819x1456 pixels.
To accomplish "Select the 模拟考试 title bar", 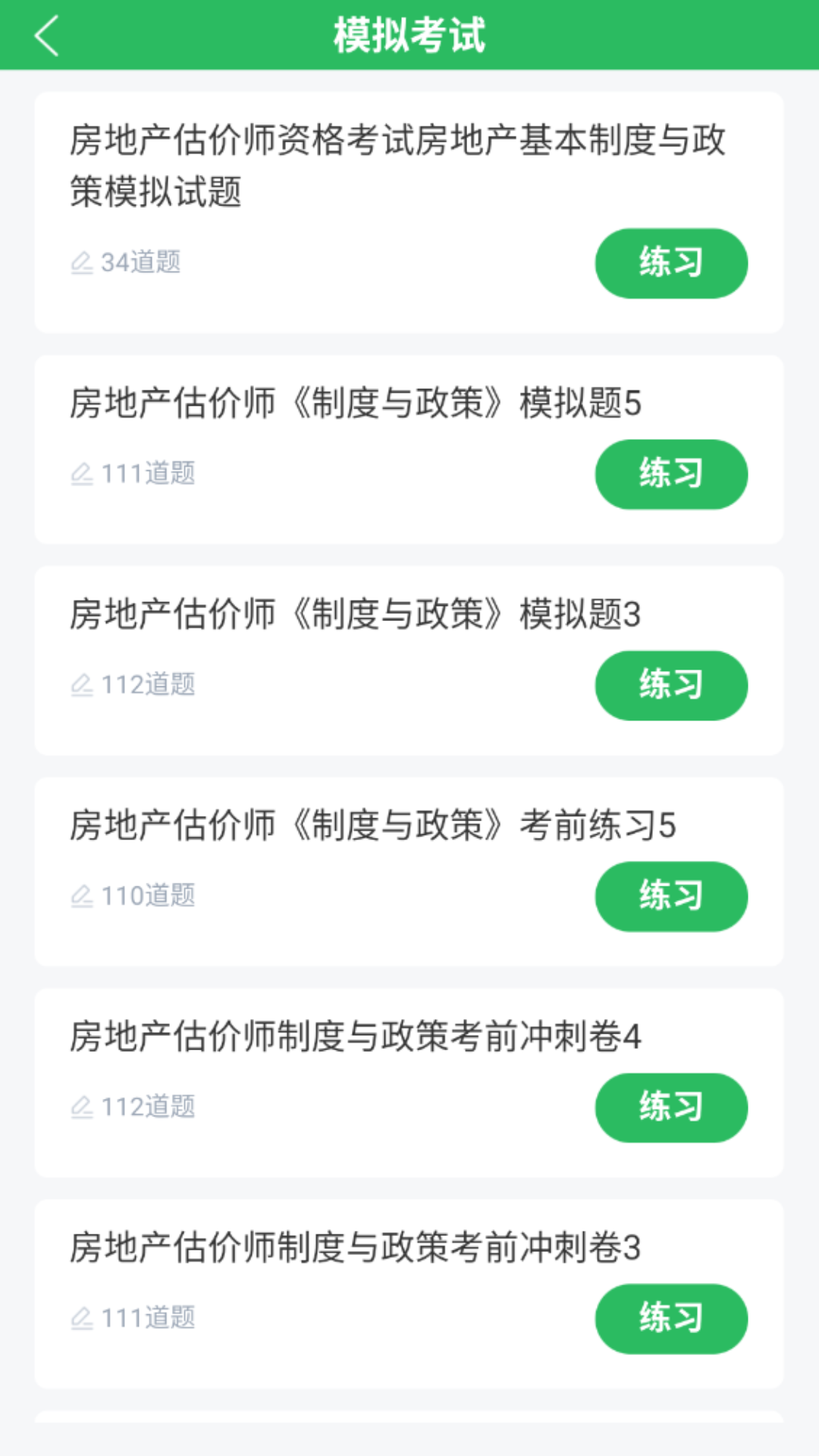I will 409,35.
